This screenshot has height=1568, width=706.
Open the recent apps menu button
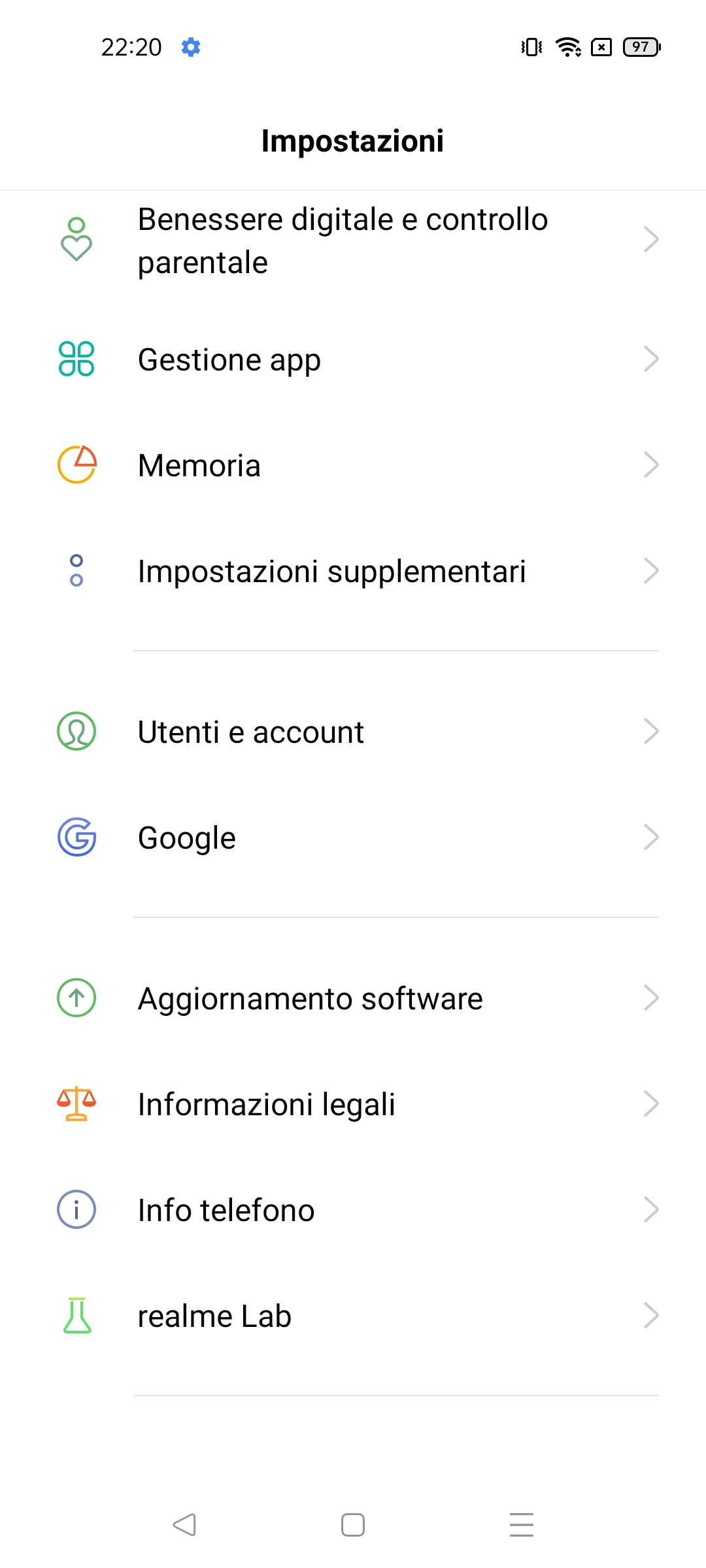pyautogui.click(x=522, y=1525)
